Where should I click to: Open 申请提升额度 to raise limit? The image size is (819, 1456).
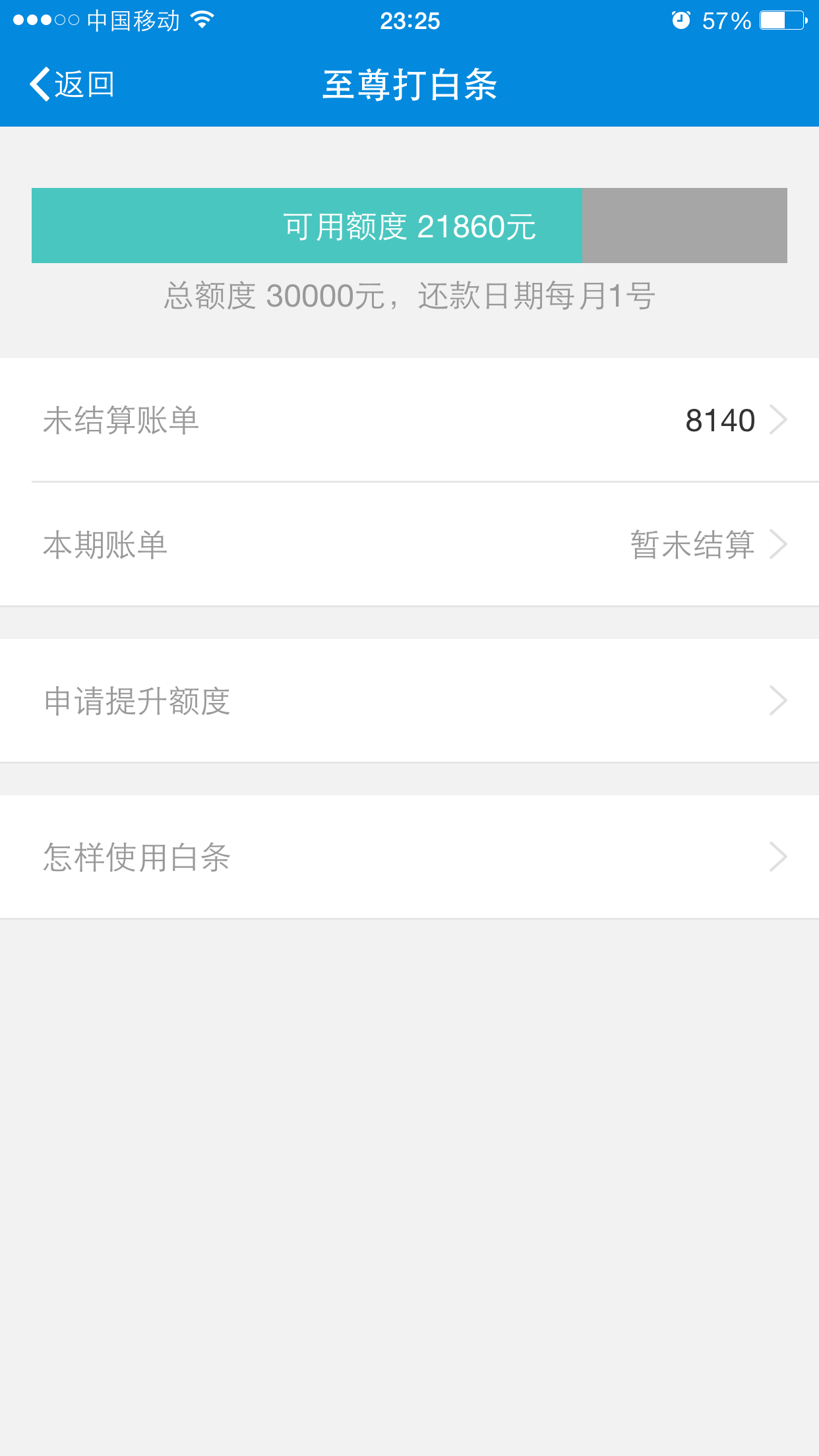click(409, 701)
